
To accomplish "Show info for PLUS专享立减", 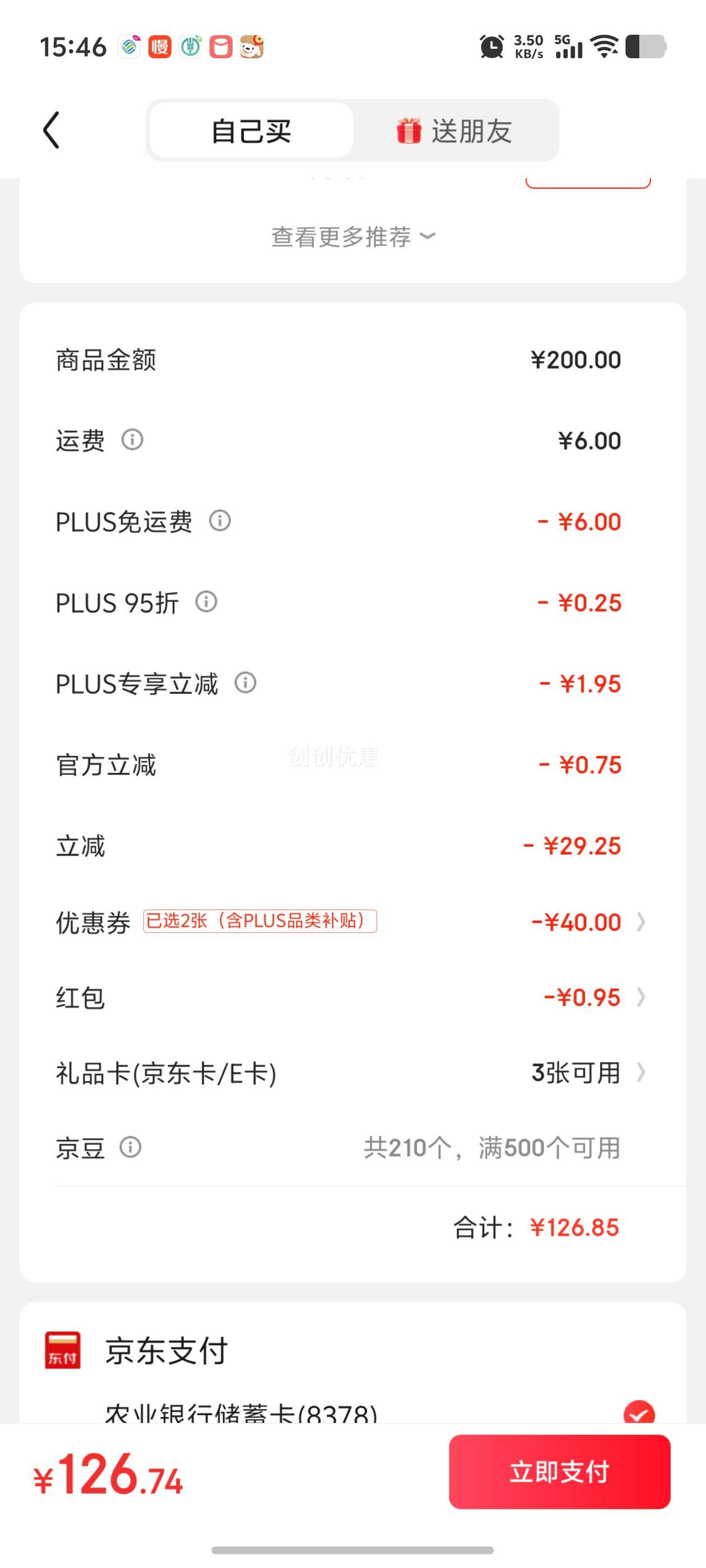I will tap(245, 682).
